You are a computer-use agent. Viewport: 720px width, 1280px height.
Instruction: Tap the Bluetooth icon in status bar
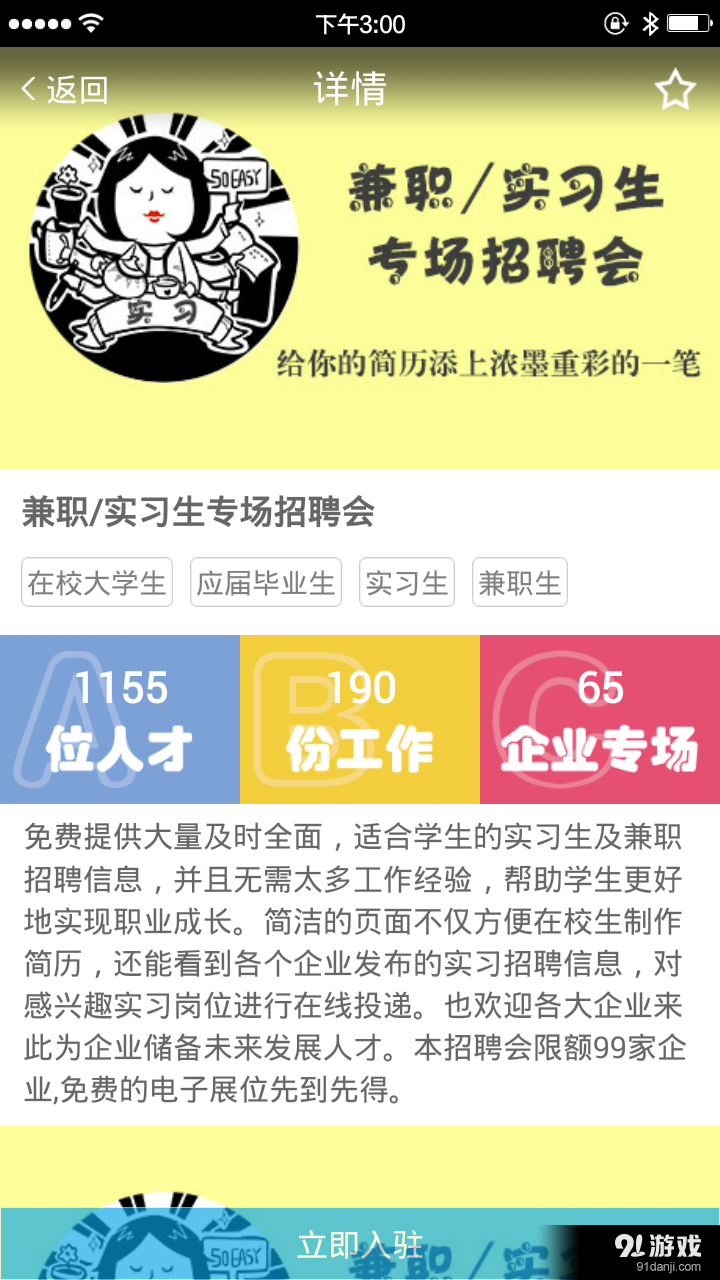click(x=651, y=22)
